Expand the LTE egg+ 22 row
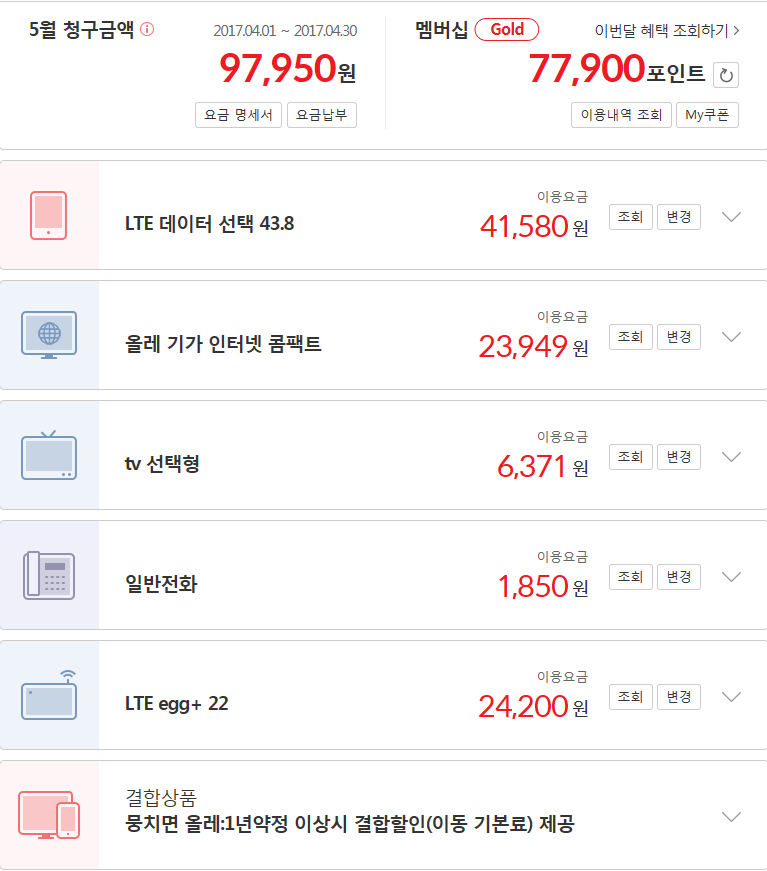The height and width of the screenshot is (871, 767). [731, 697]
